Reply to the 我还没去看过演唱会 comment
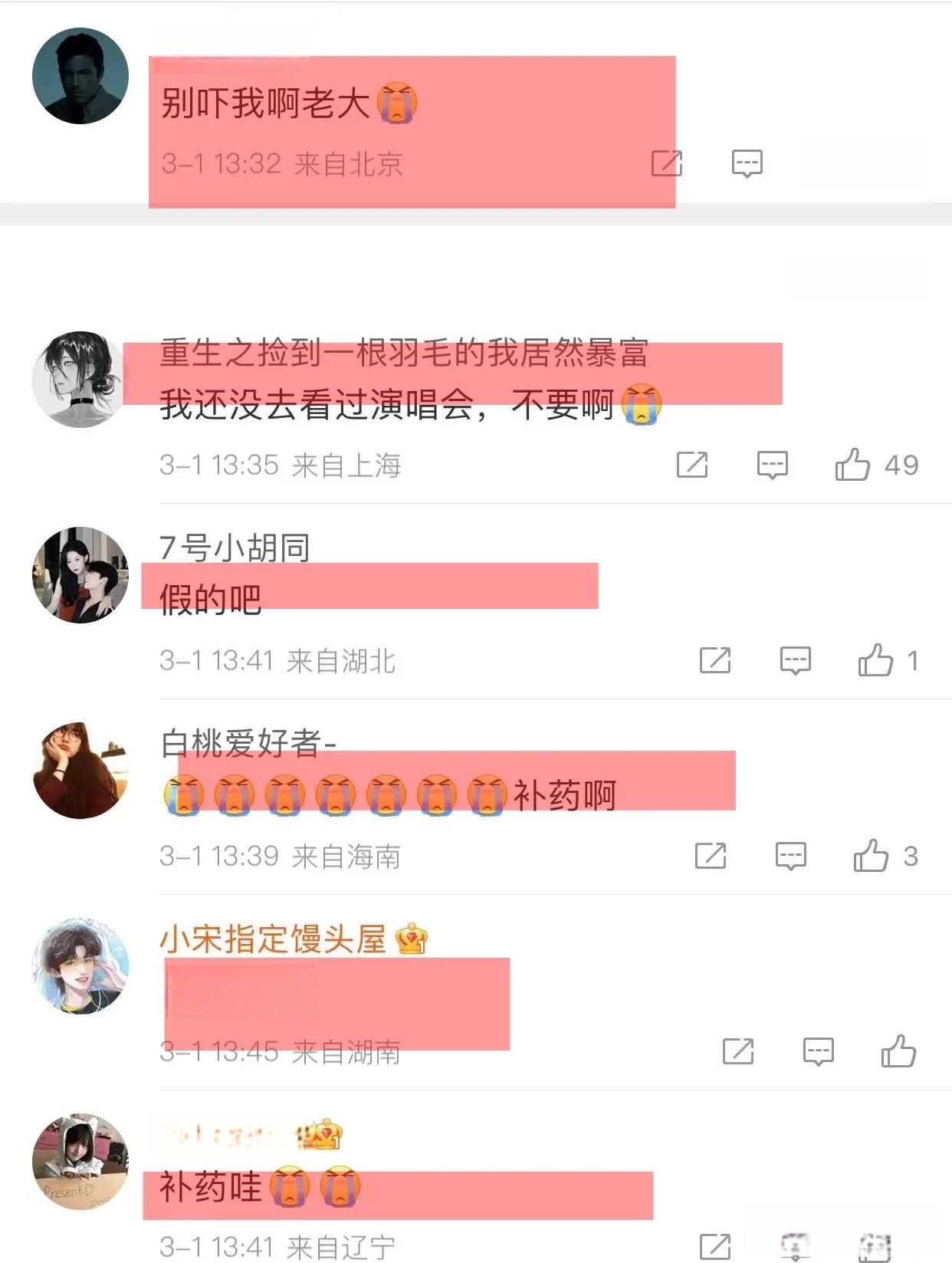This screenshot has height=1263, width=952. pos(772,465)
